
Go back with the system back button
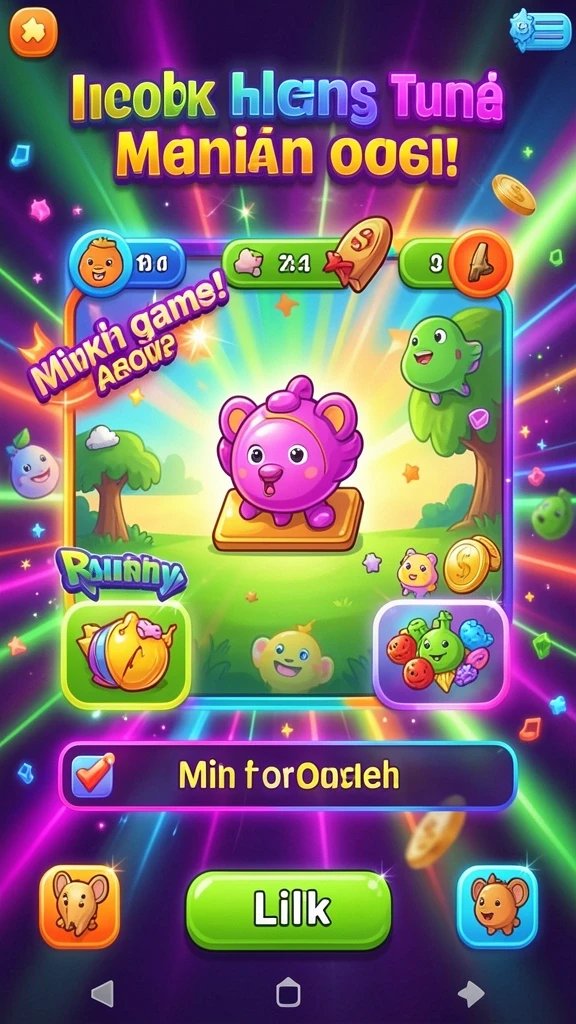[103, 993]
